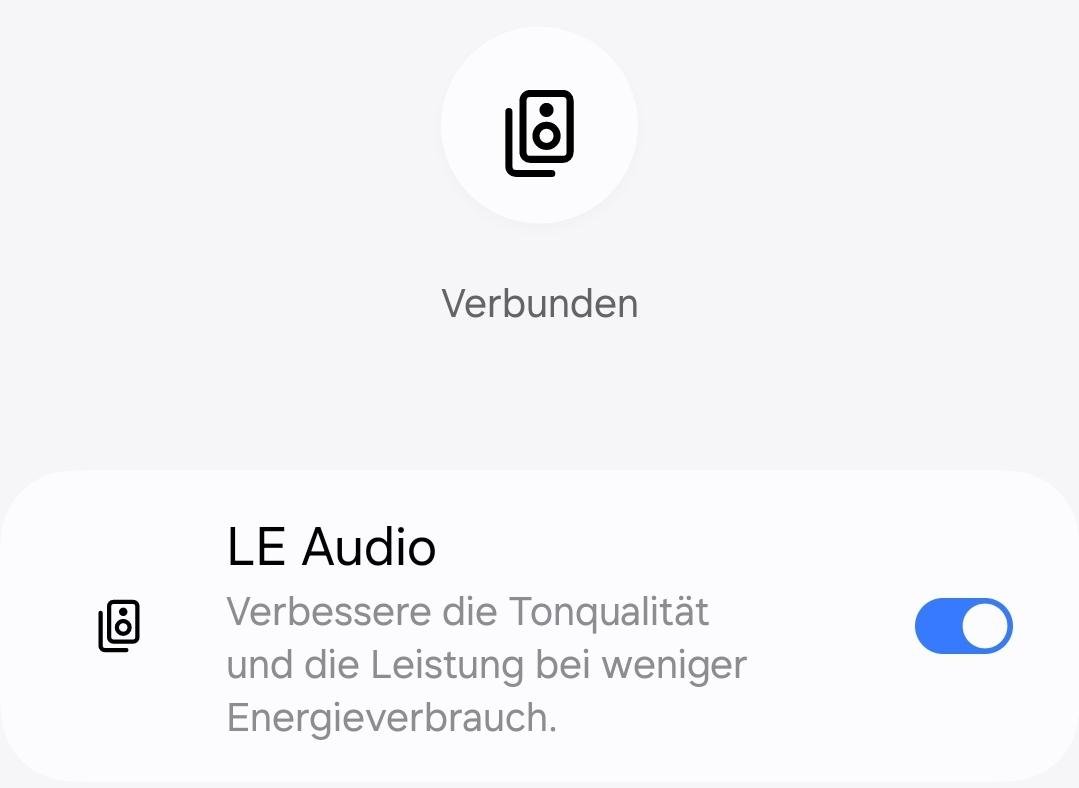Turn off the LE Audio switch
The height and width of the screenshot is (788, 1079).
[963, 626]
